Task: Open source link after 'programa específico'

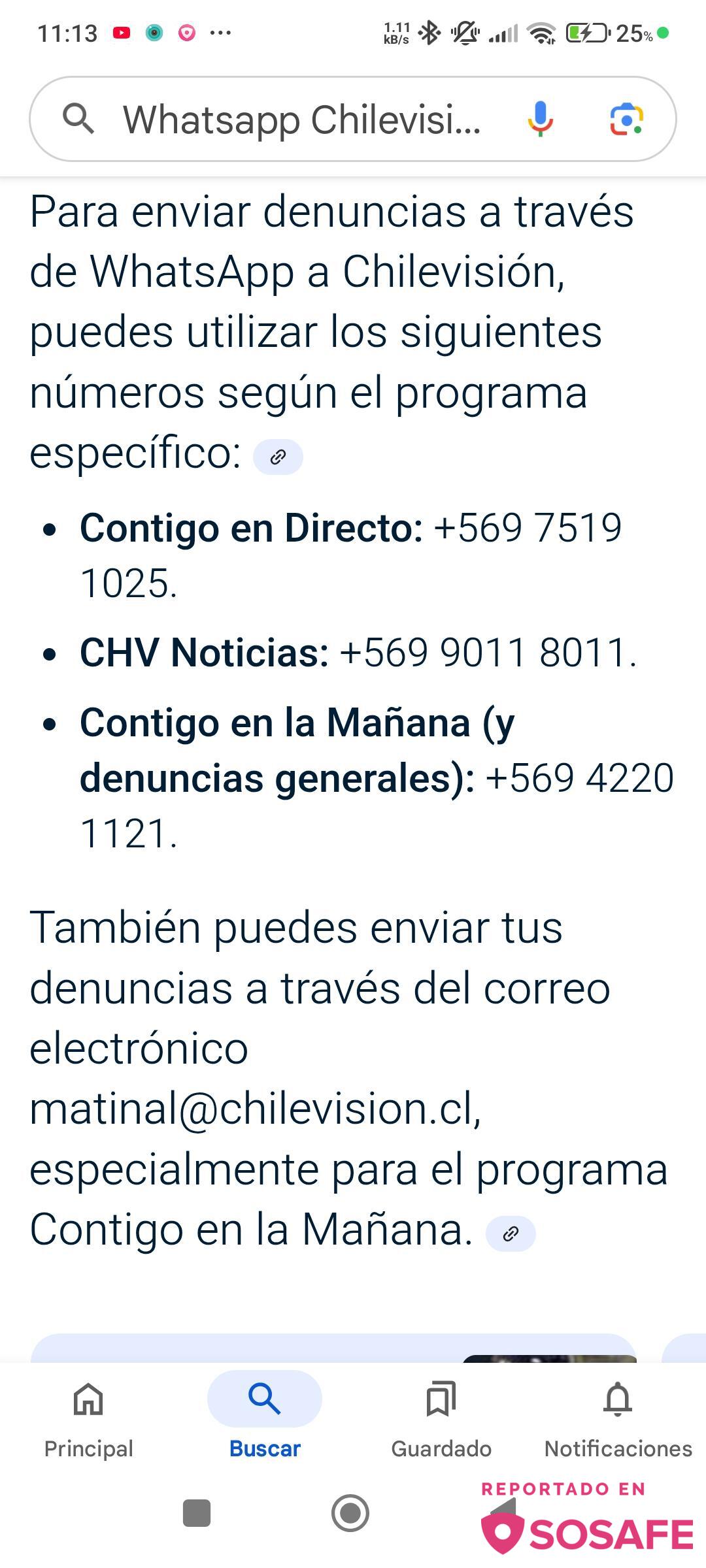Action: click(278, 457)
